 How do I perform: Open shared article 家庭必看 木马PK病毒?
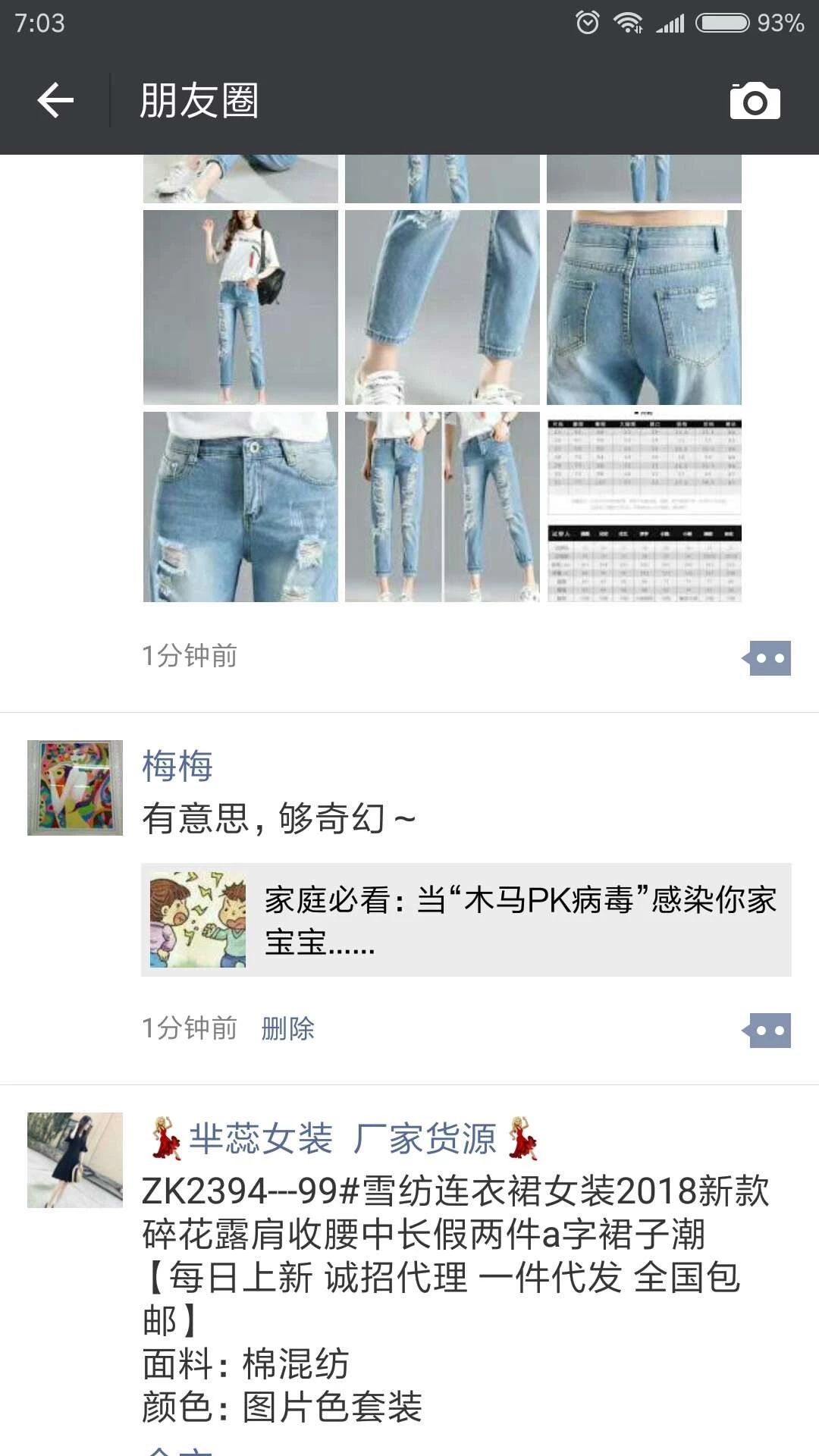(x=466, y=919)
